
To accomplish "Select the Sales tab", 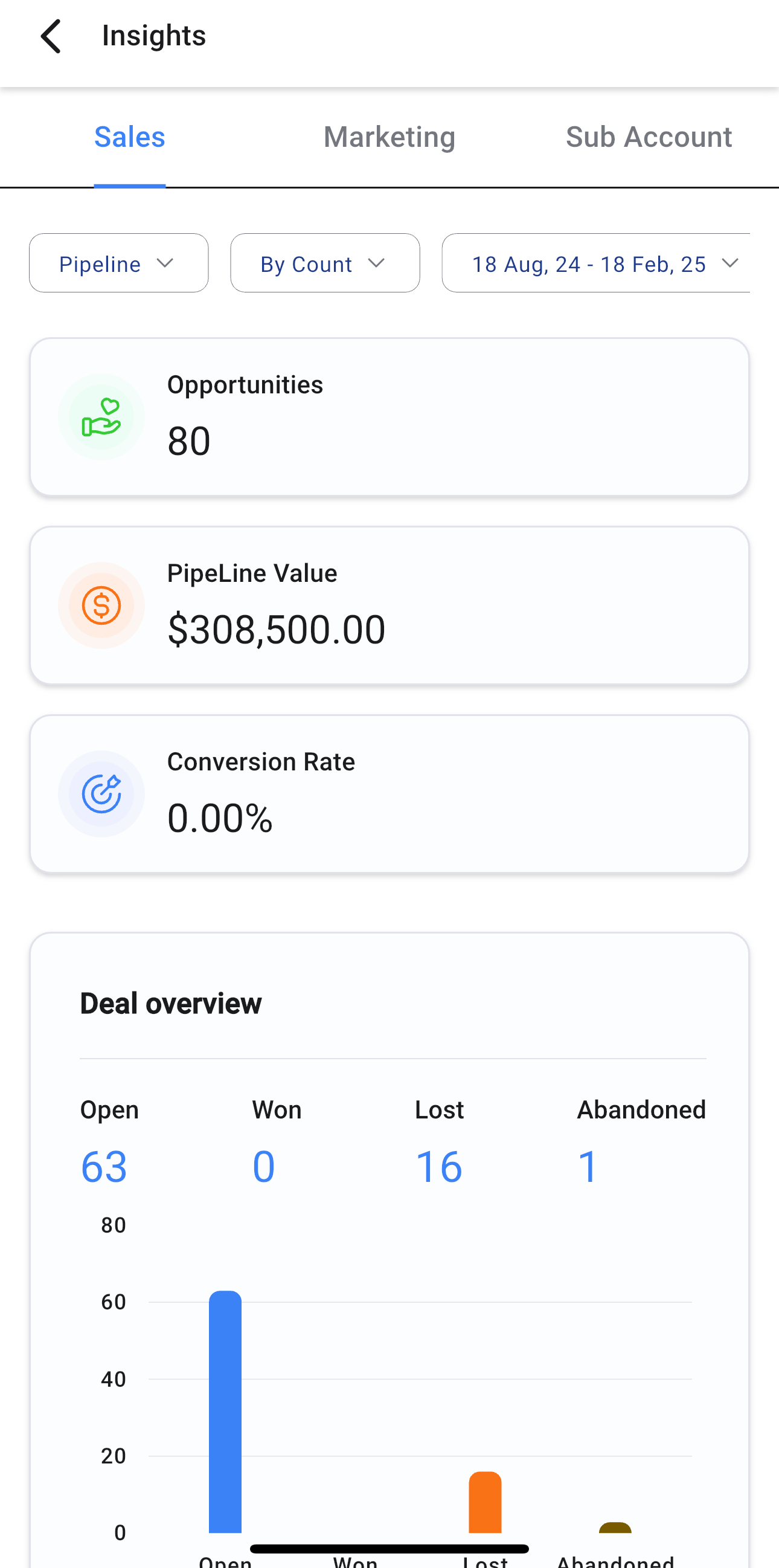I will [129, 137].
